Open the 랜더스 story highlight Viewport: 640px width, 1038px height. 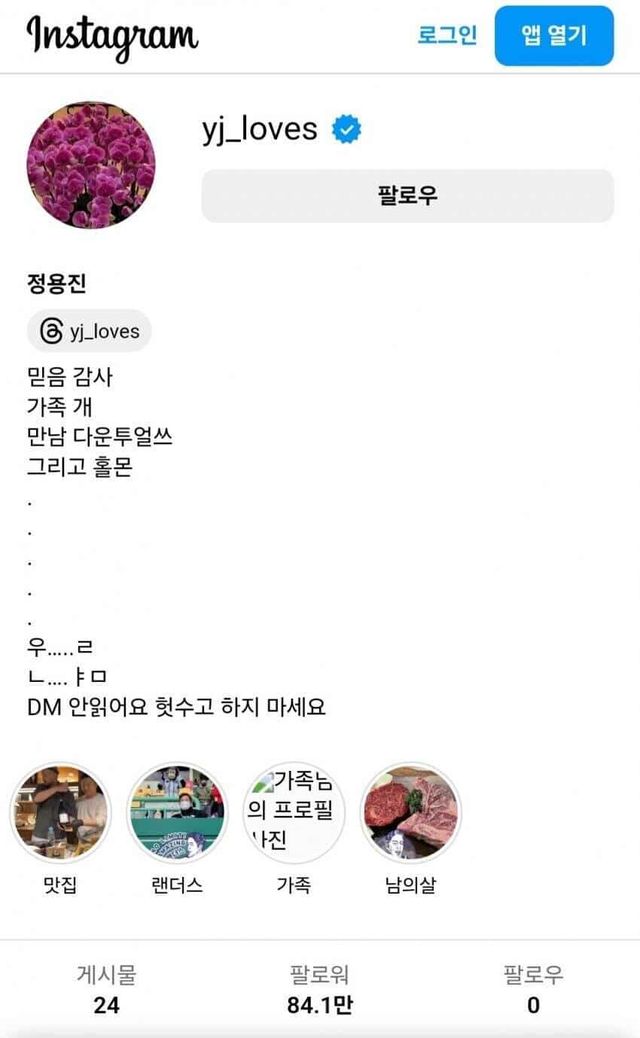pos(177,812)
